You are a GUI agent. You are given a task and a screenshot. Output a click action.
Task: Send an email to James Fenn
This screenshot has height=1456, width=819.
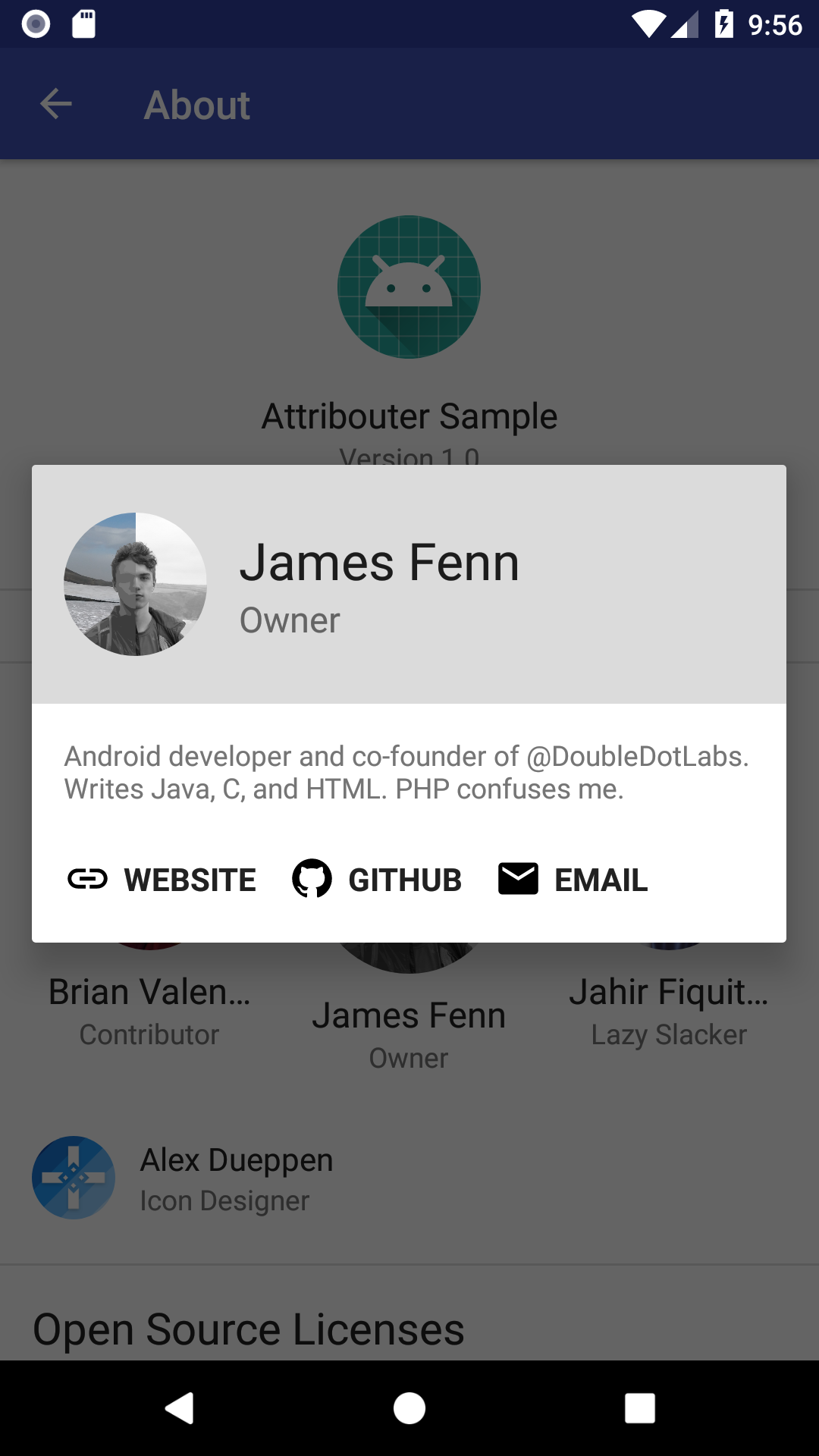pyautogui.click(x=573, y=880)
